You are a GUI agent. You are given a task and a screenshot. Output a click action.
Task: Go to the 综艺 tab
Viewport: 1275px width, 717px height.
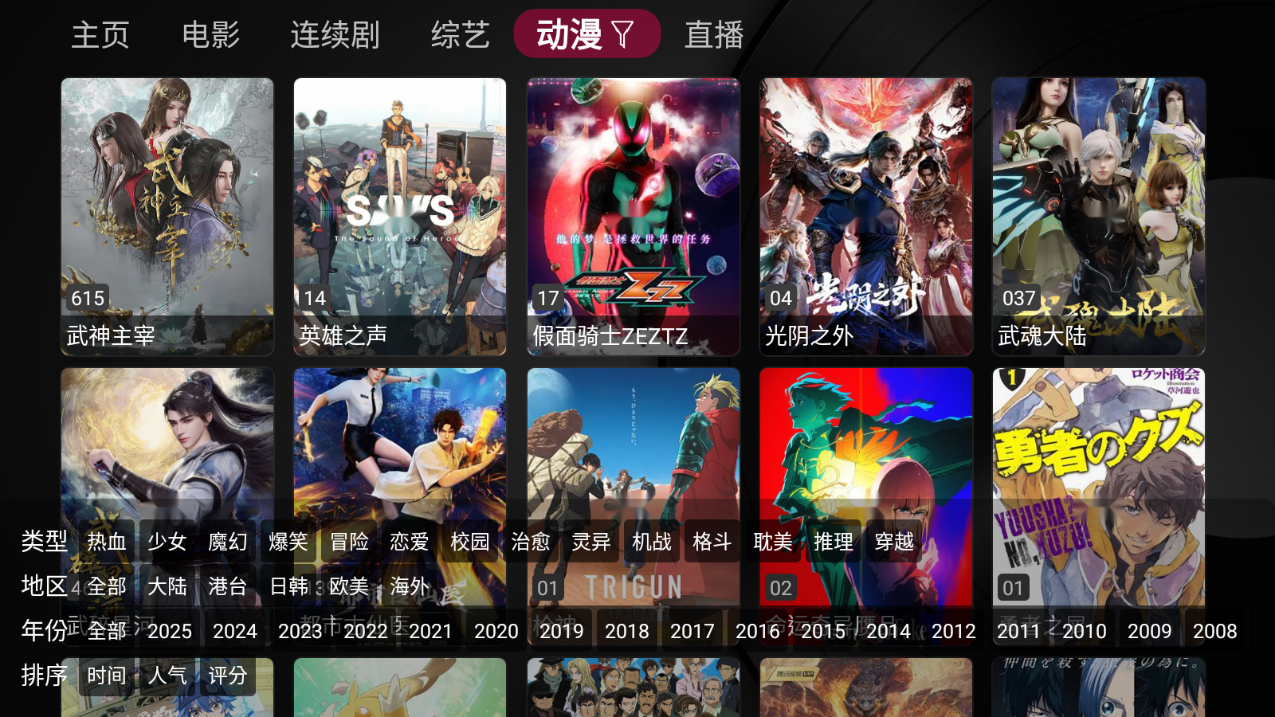point(460,35)
